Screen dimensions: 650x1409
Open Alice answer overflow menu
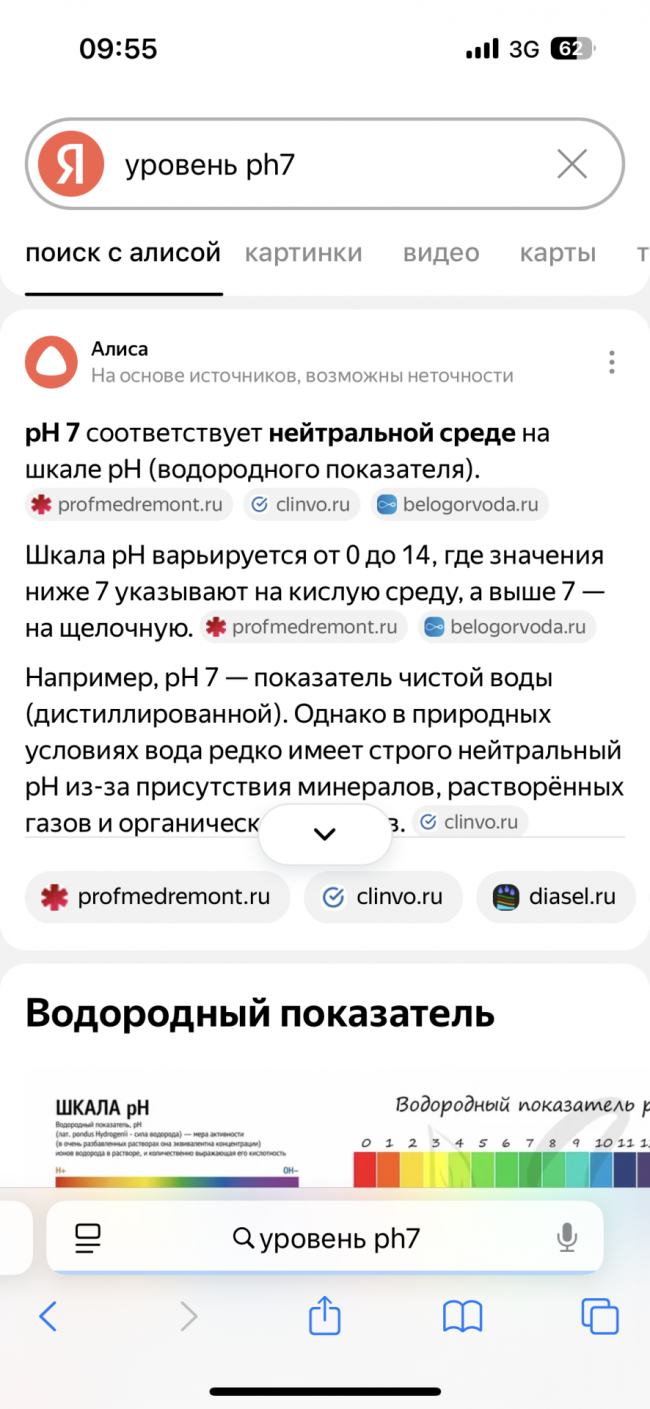tap(611, 362)
